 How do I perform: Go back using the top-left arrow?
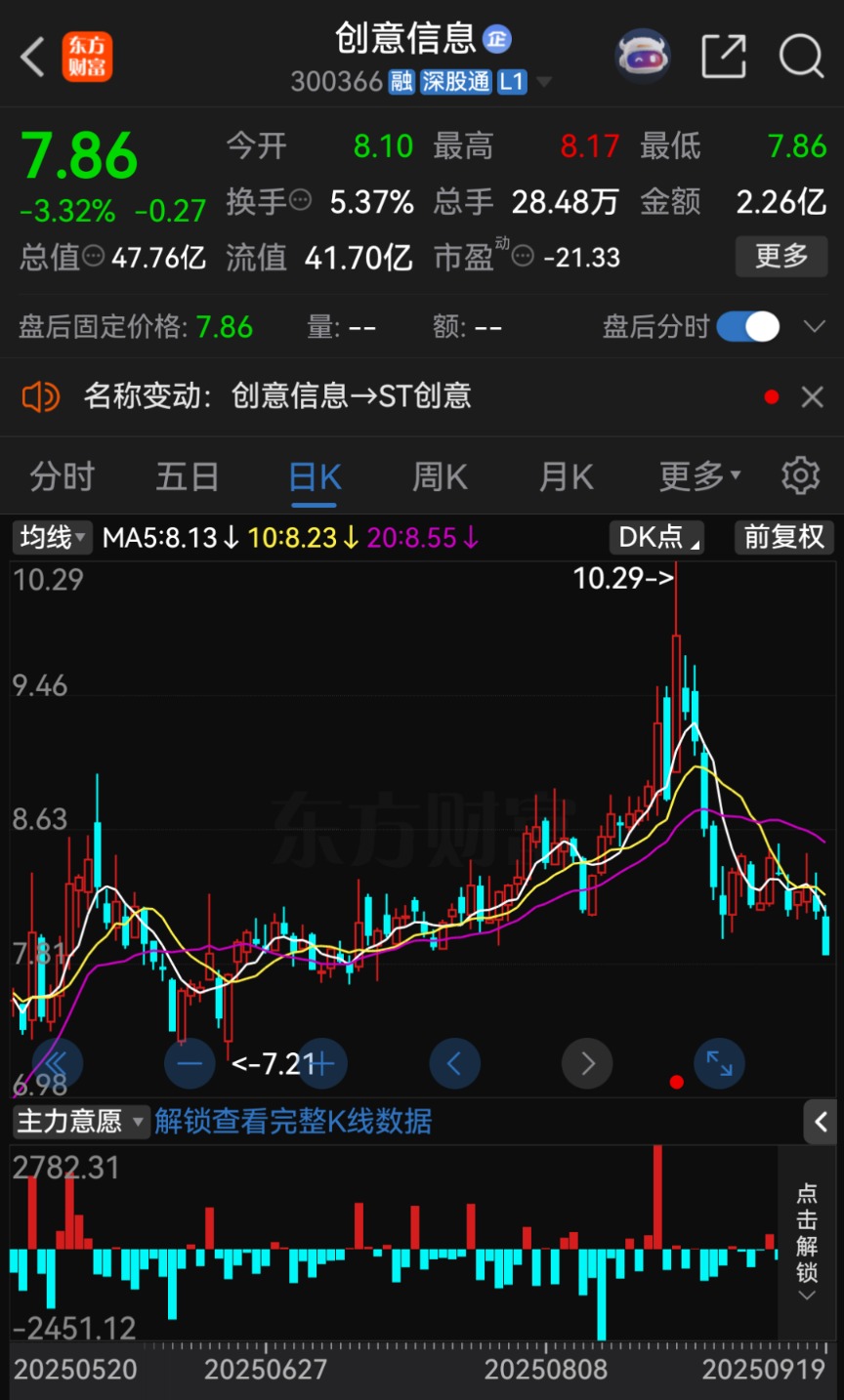33,57
